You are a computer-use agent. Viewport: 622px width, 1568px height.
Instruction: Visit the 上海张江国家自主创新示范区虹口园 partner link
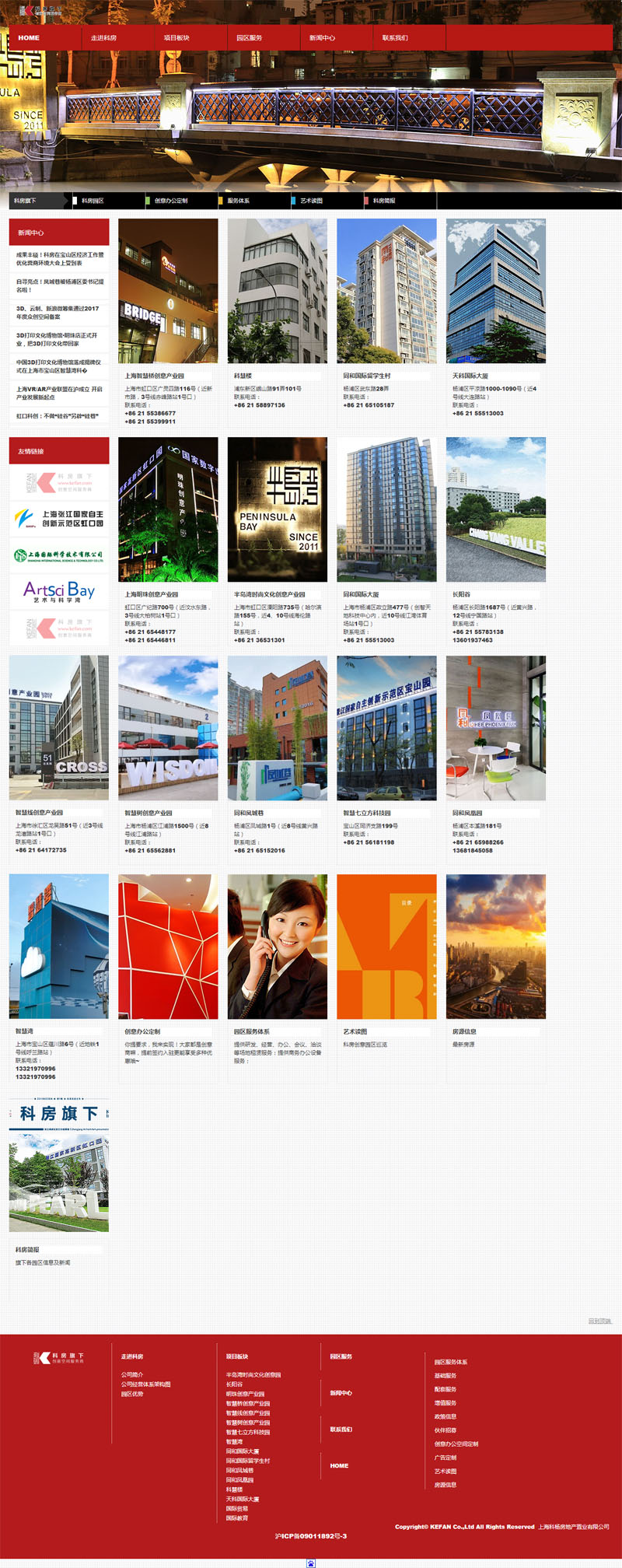59,519
